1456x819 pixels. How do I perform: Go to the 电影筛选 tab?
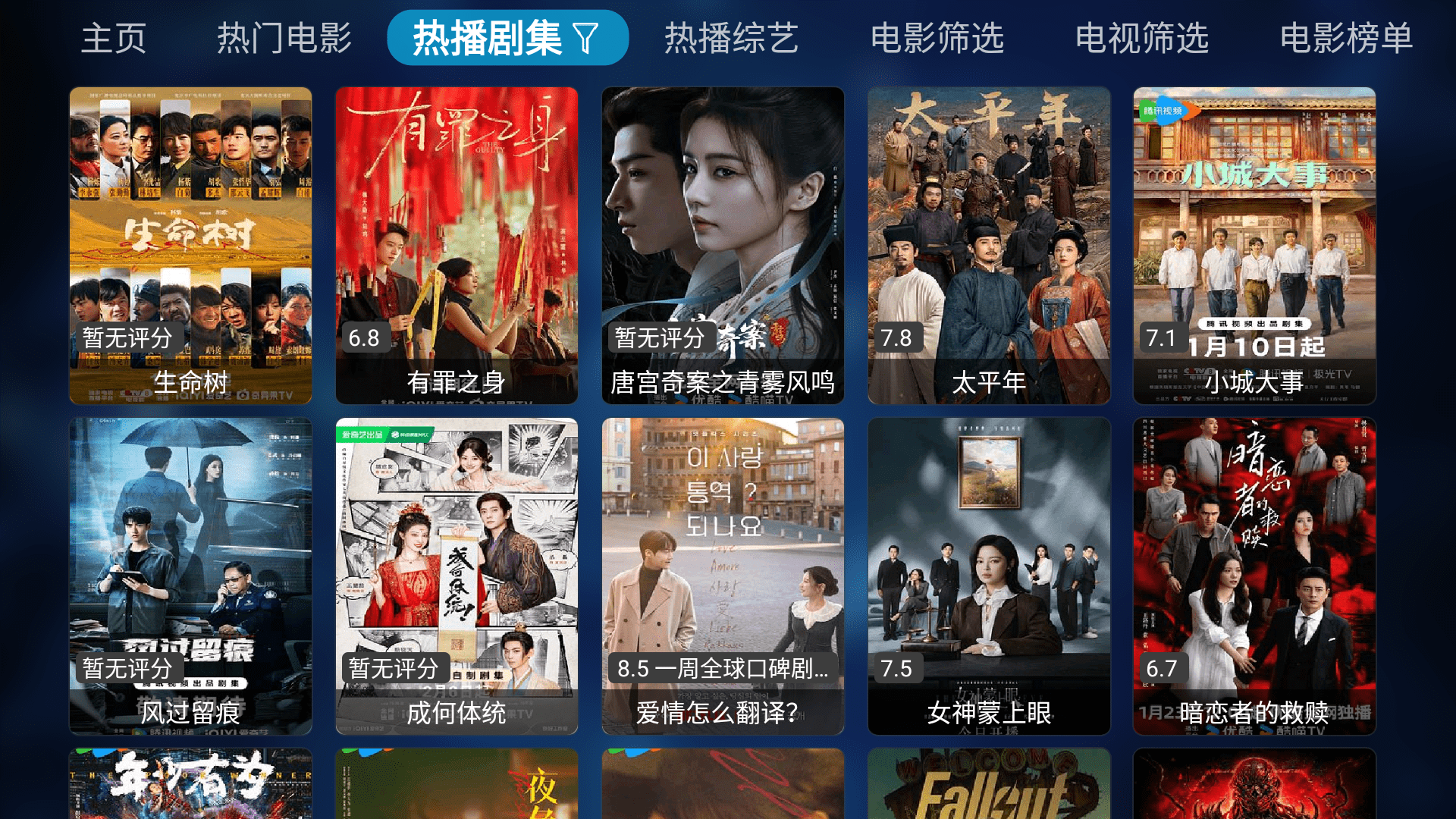tap(937, 38)
